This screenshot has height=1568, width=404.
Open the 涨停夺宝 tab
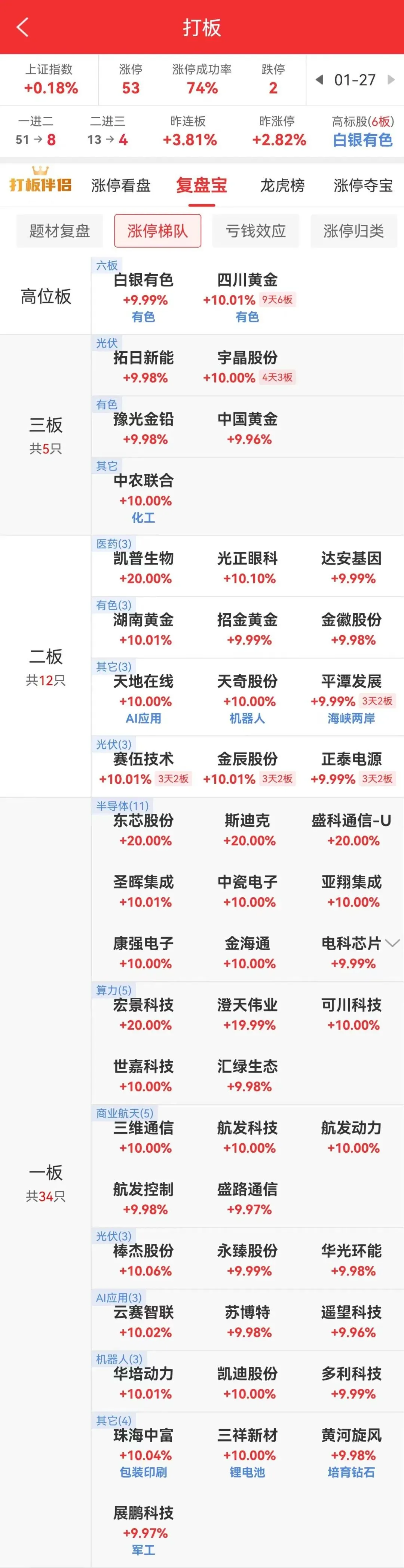pos(362,185)
